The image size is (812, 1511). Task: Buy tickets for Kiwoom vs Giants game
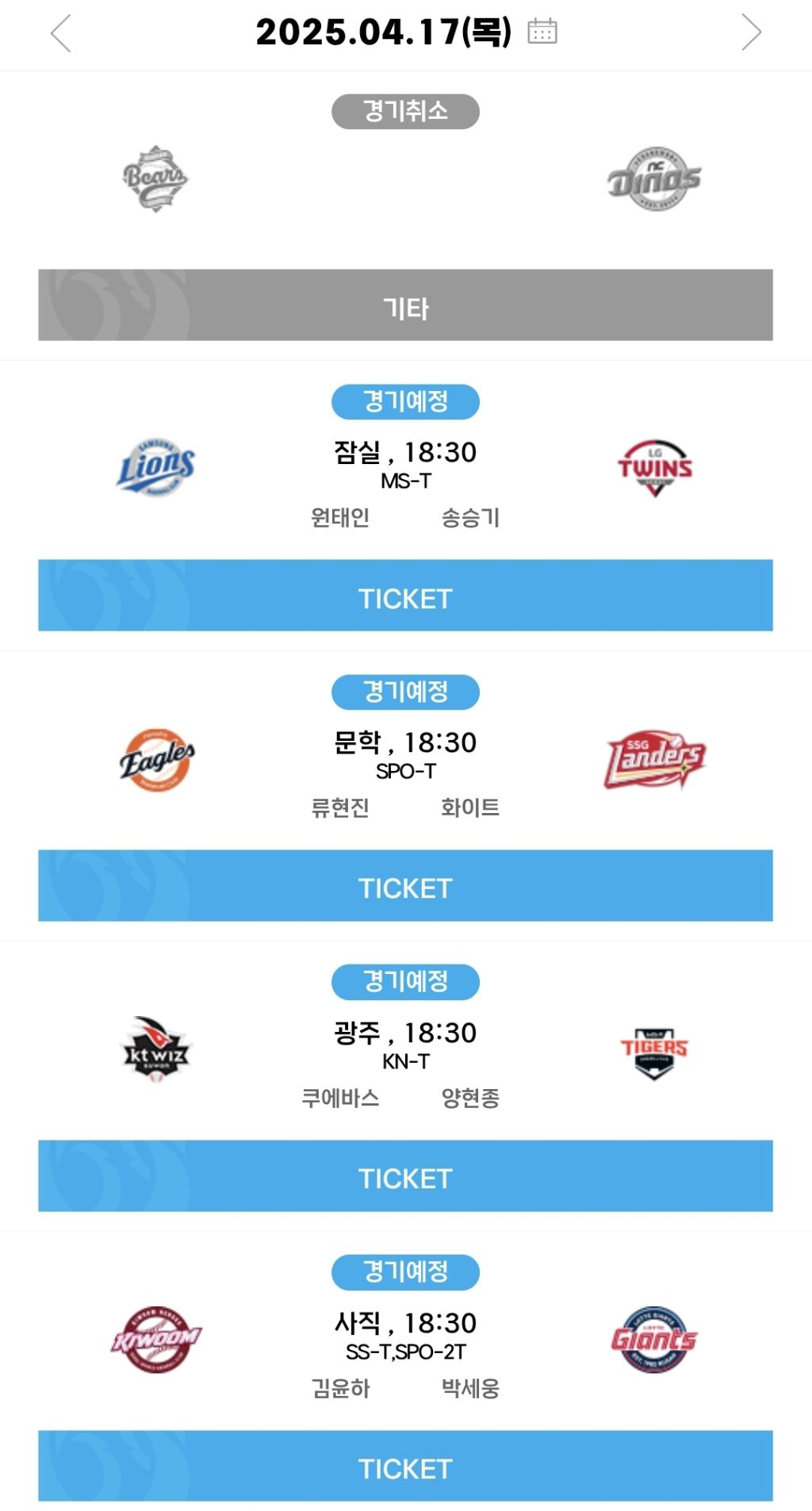point(405,1467)
